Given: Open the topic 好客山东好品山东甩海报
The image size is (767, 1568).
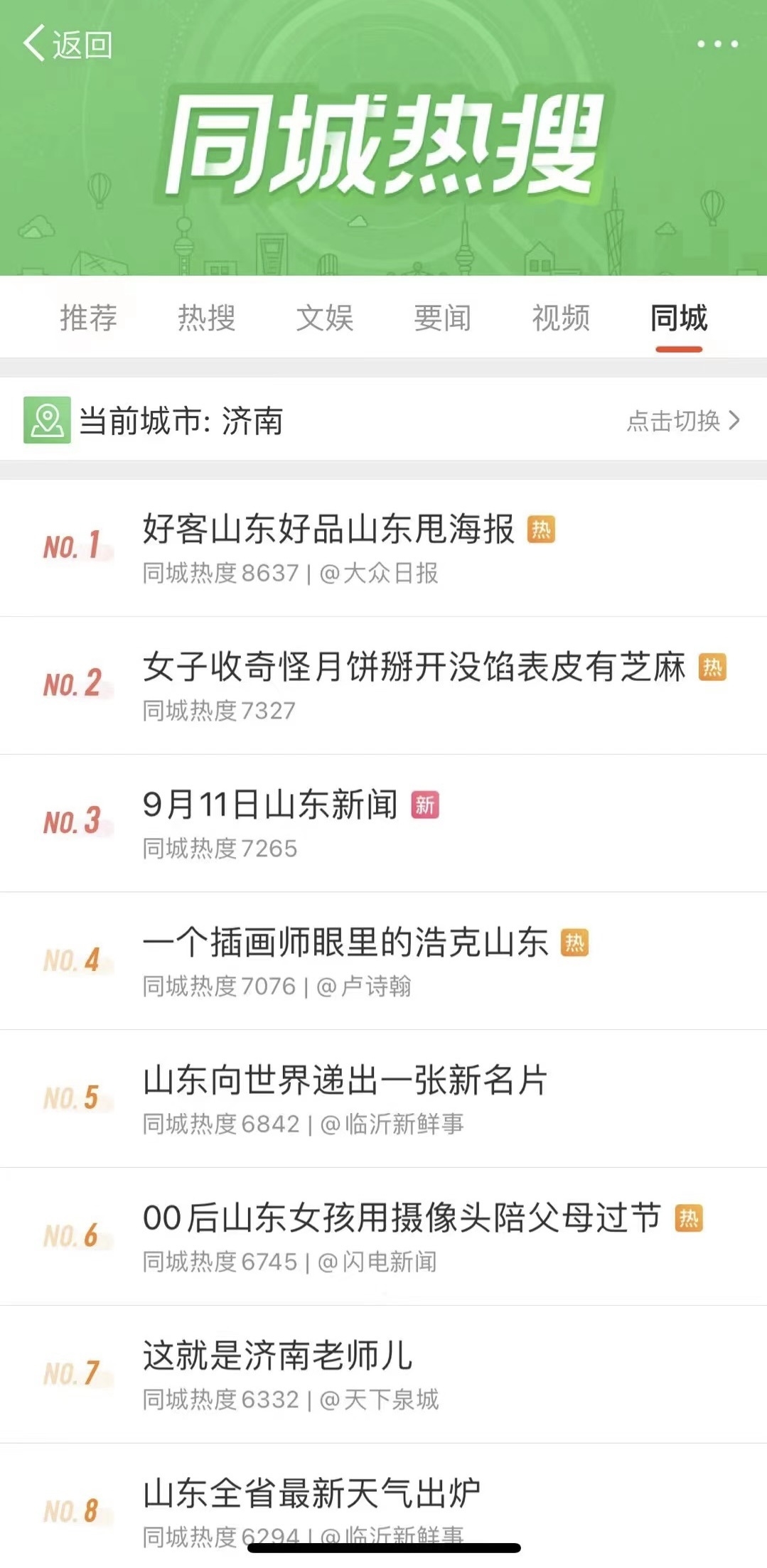Looking at the screenshot, I should (328, 530).
